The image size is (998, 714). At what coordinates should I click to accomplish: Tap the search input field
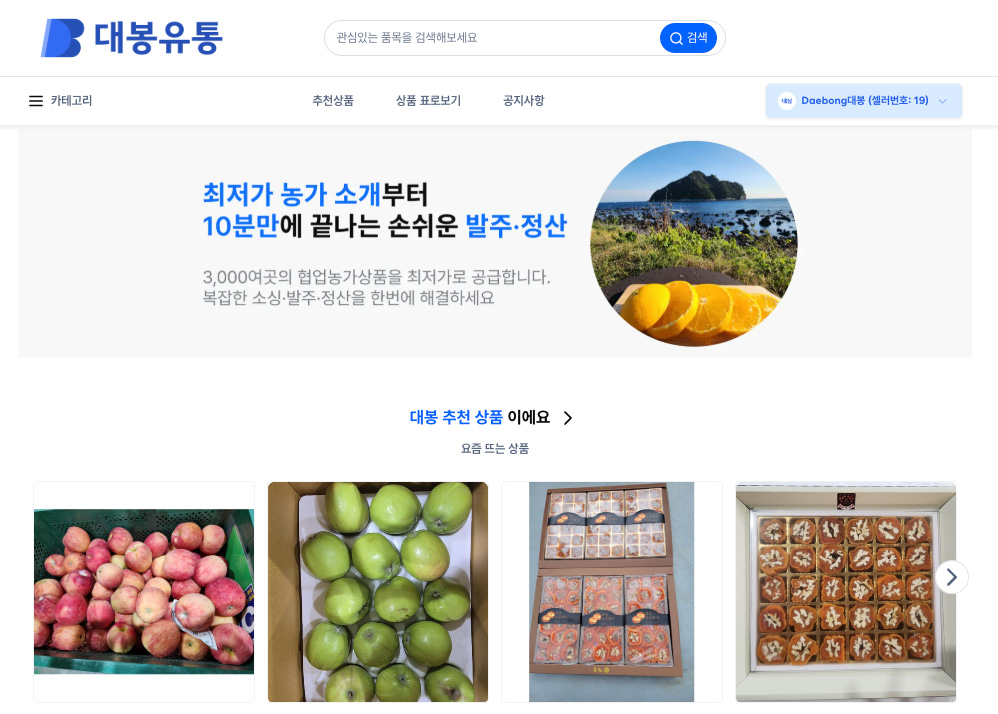tap(490, 38)
